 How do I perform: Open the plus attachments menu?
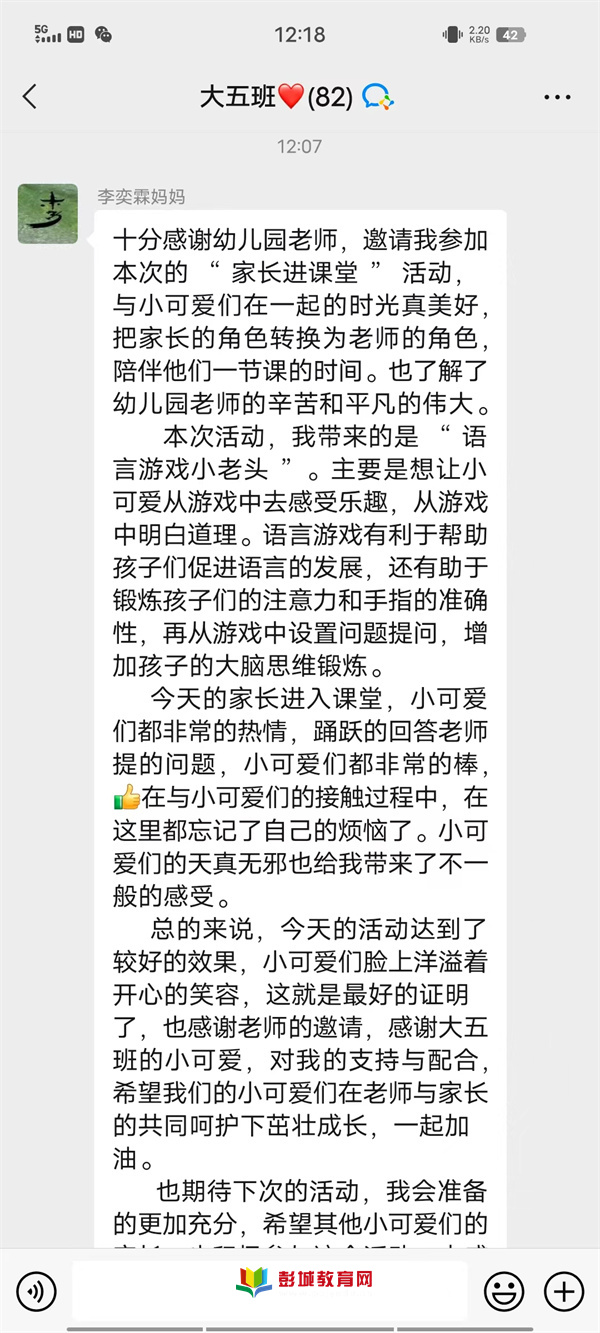(x=564, y=1292)
